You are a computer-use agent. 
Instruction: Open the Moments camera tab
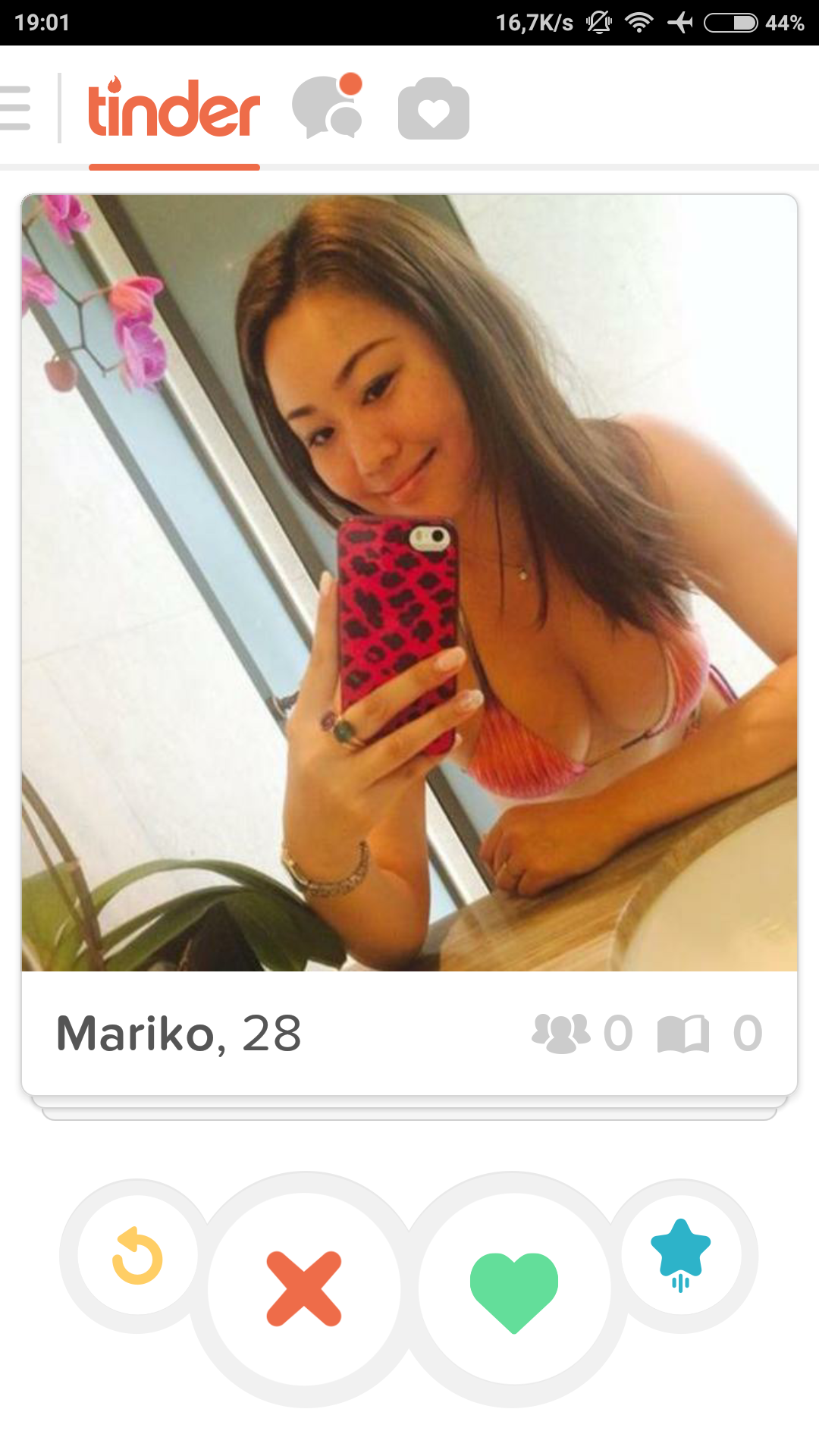433,110
